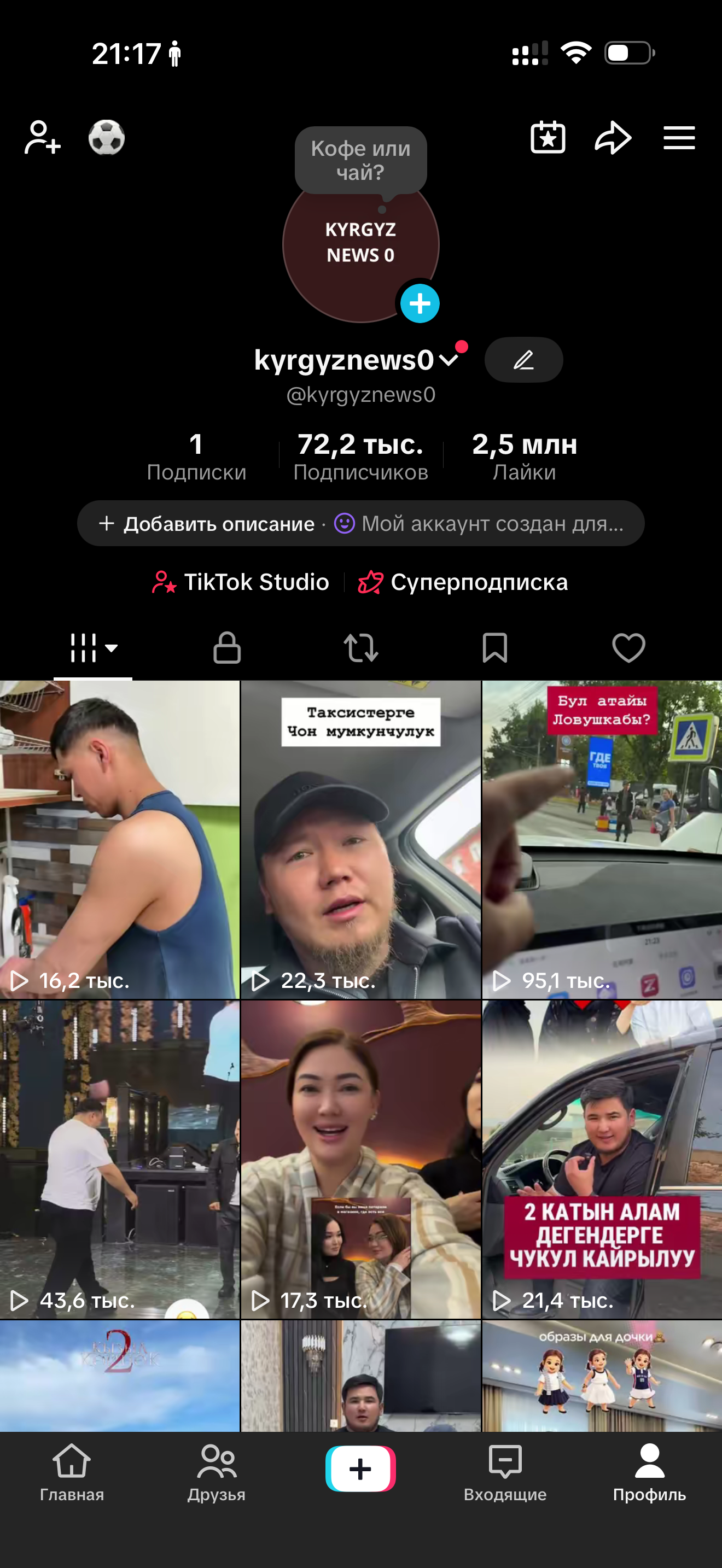The height and width of the screenshot is (1568, 722).
Task: Edit profile with the pencil button
Action: click(x=523, y=360)
